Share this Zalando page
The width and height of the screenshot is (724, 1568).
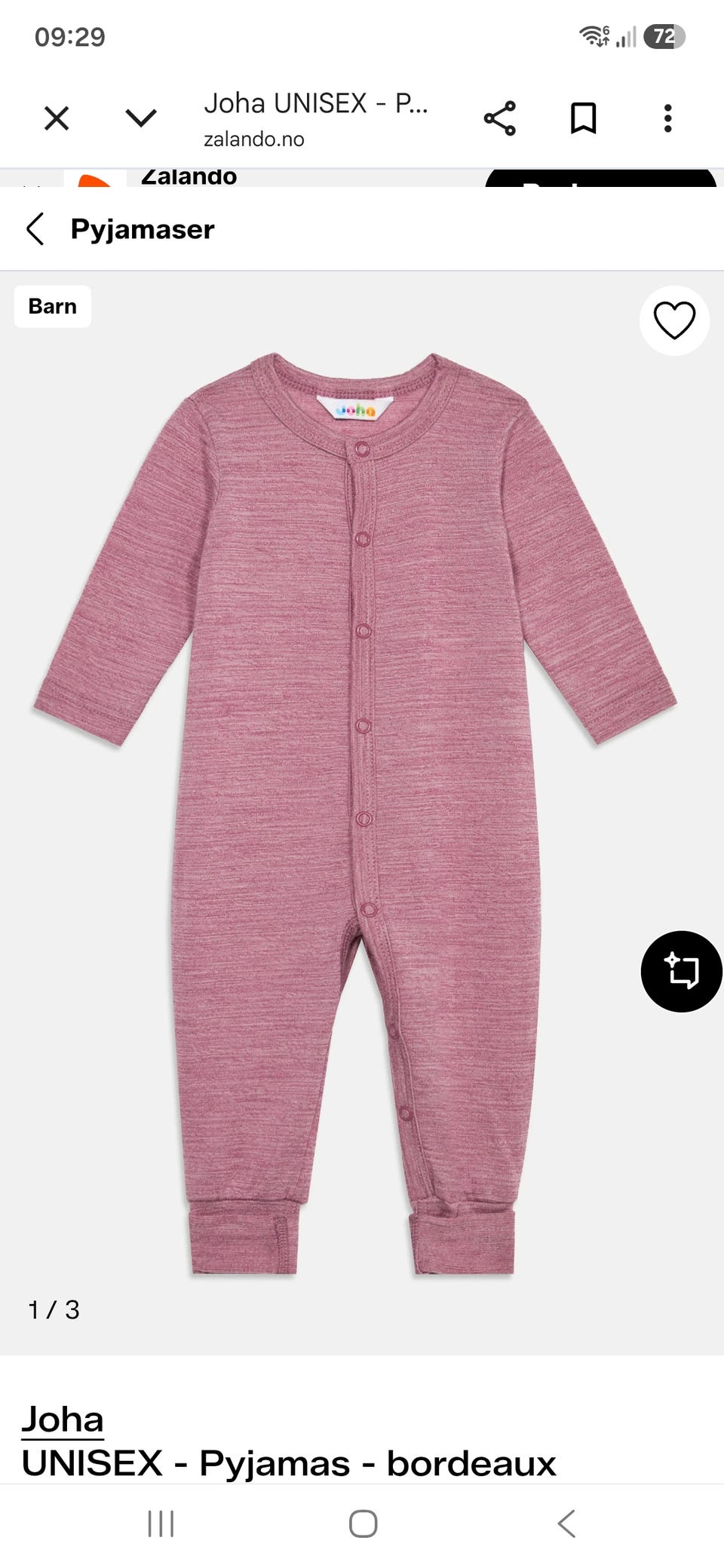click(499, 118)
